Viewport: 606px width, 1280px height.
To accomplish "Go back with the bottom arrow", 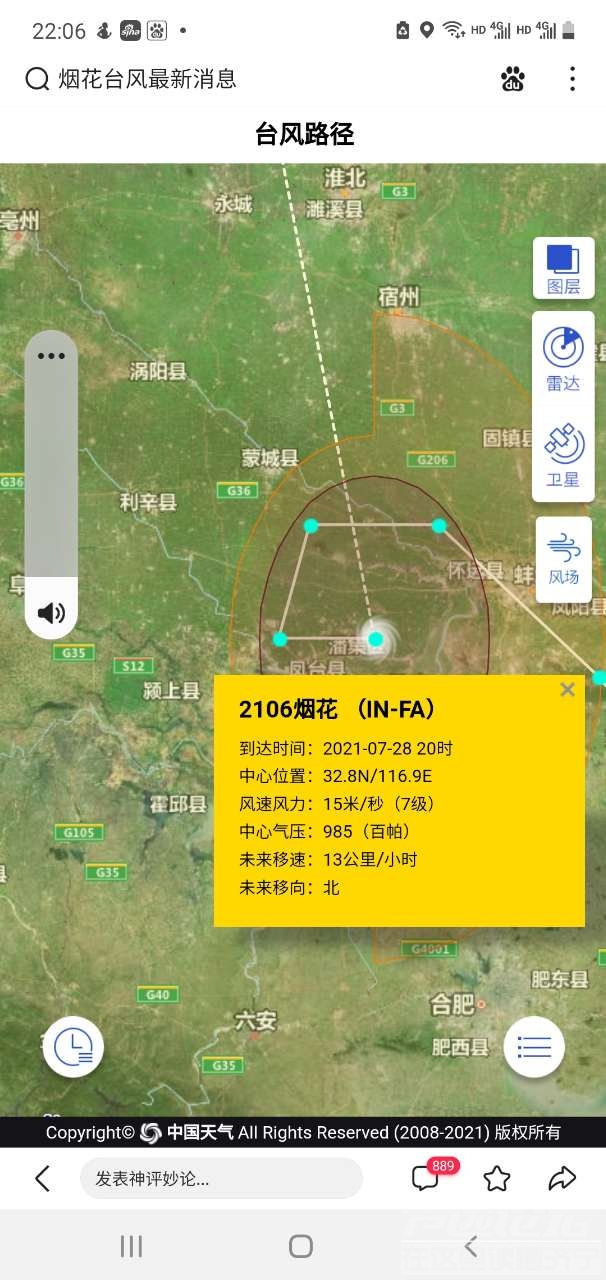I will click(x=42, y=1179).
